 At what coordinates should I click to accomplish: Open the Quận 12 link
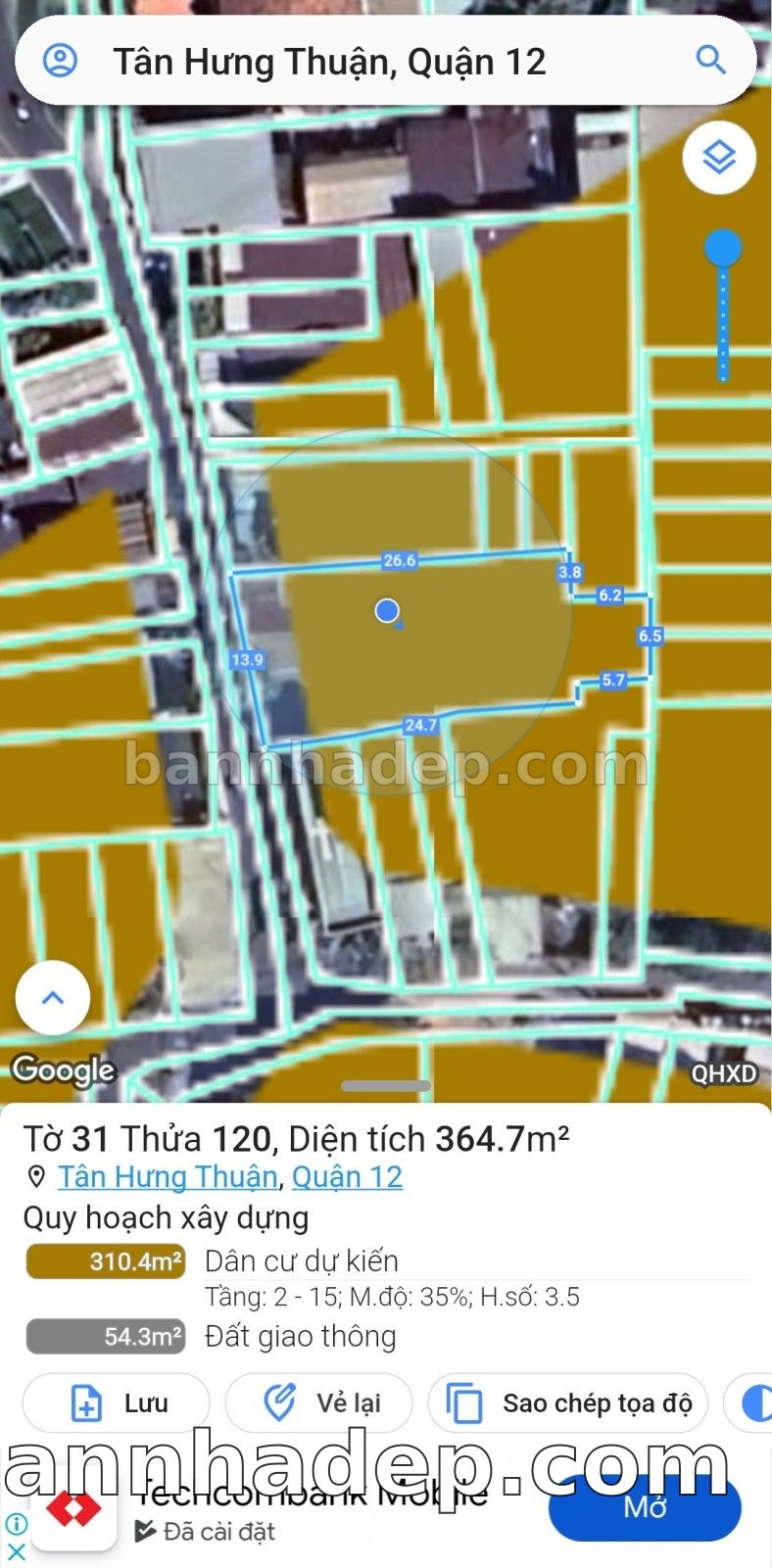[347, 1176]
